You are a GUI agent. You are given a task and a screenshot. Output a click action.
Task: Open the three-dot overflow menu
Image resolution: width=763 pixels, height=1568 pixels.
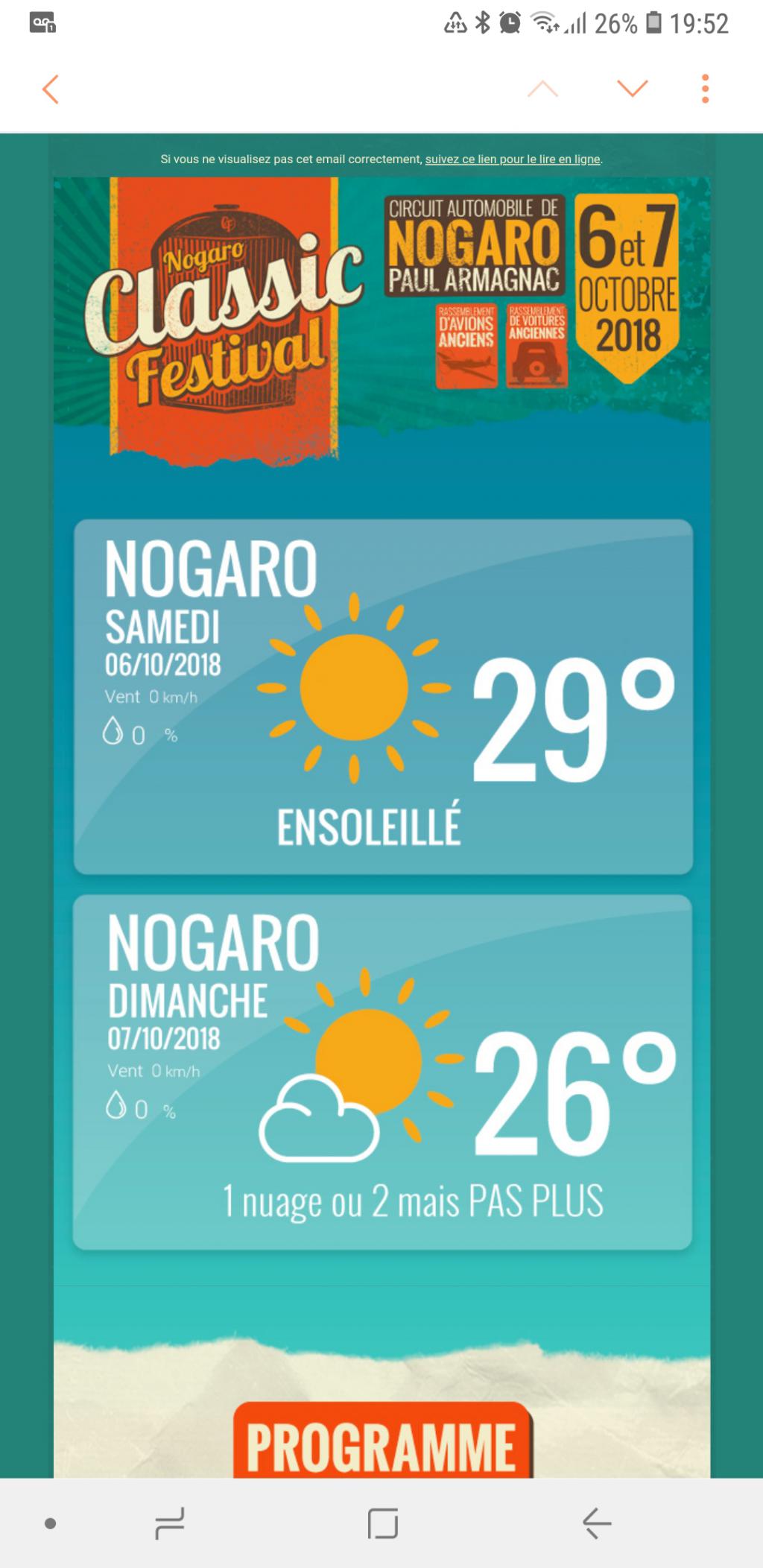705,89
